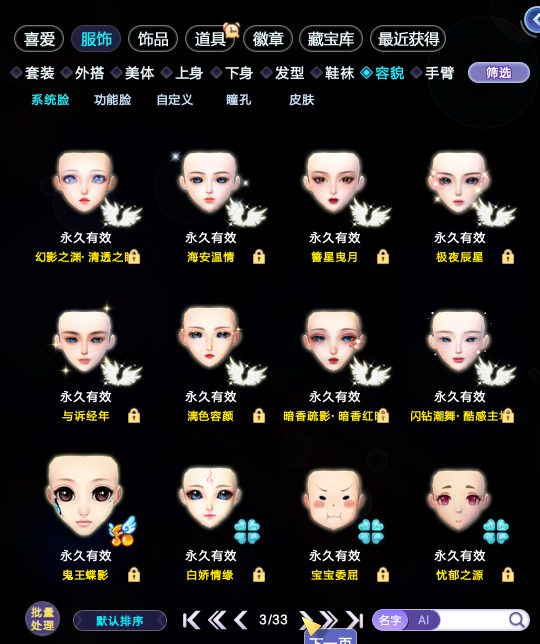540x644 pixels.
Task: Switch to the 饰品 tab
Action: click(153, 39)
